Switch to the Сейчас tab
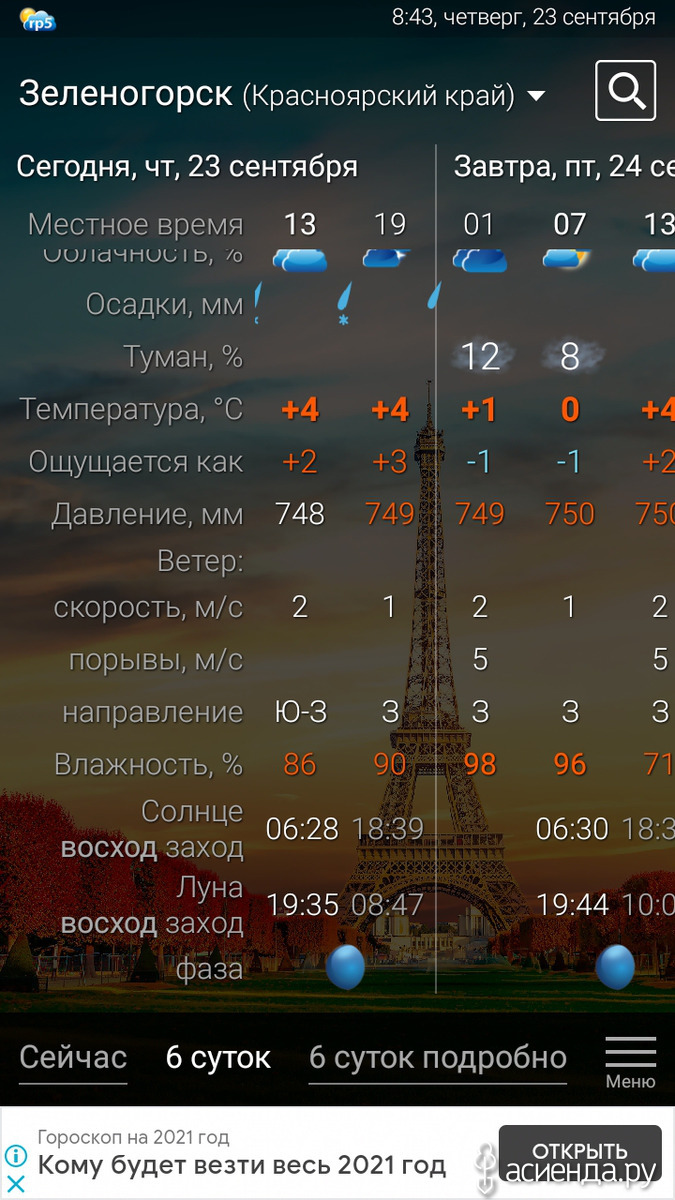Viewport: 675px width, 1200px height. tap(73, 1057)
